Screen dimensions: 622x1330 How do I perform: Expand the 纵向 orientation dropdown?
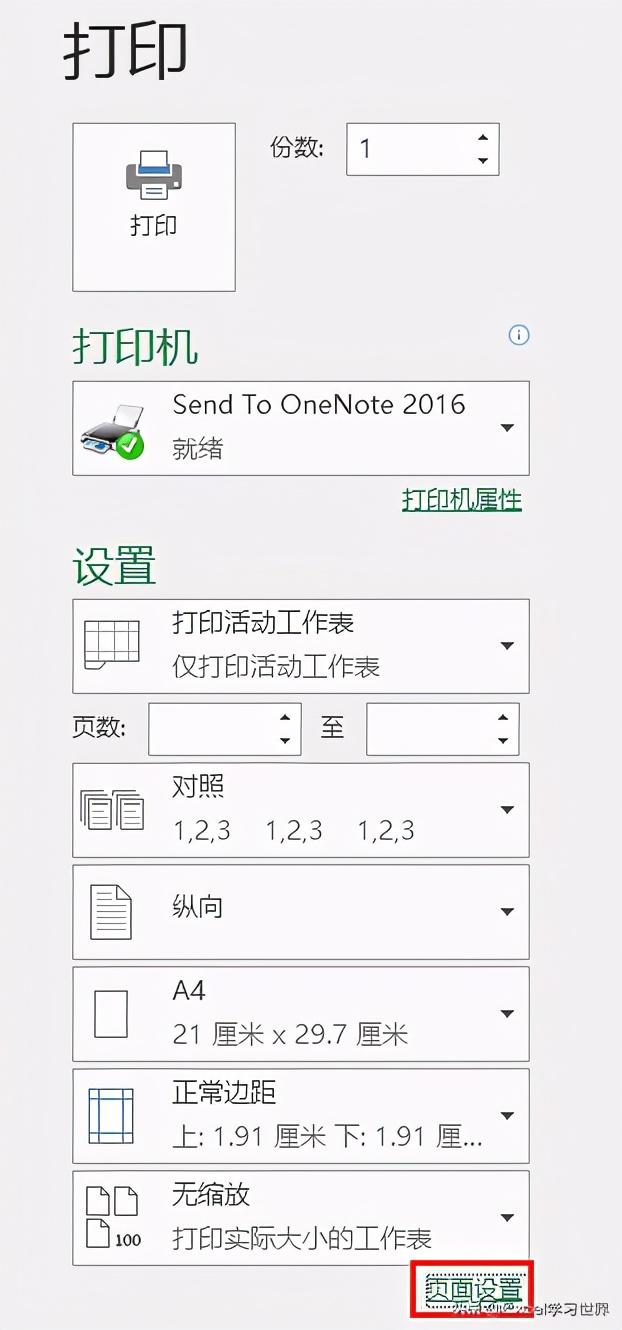pyautogui.click(x=301, y=912)
